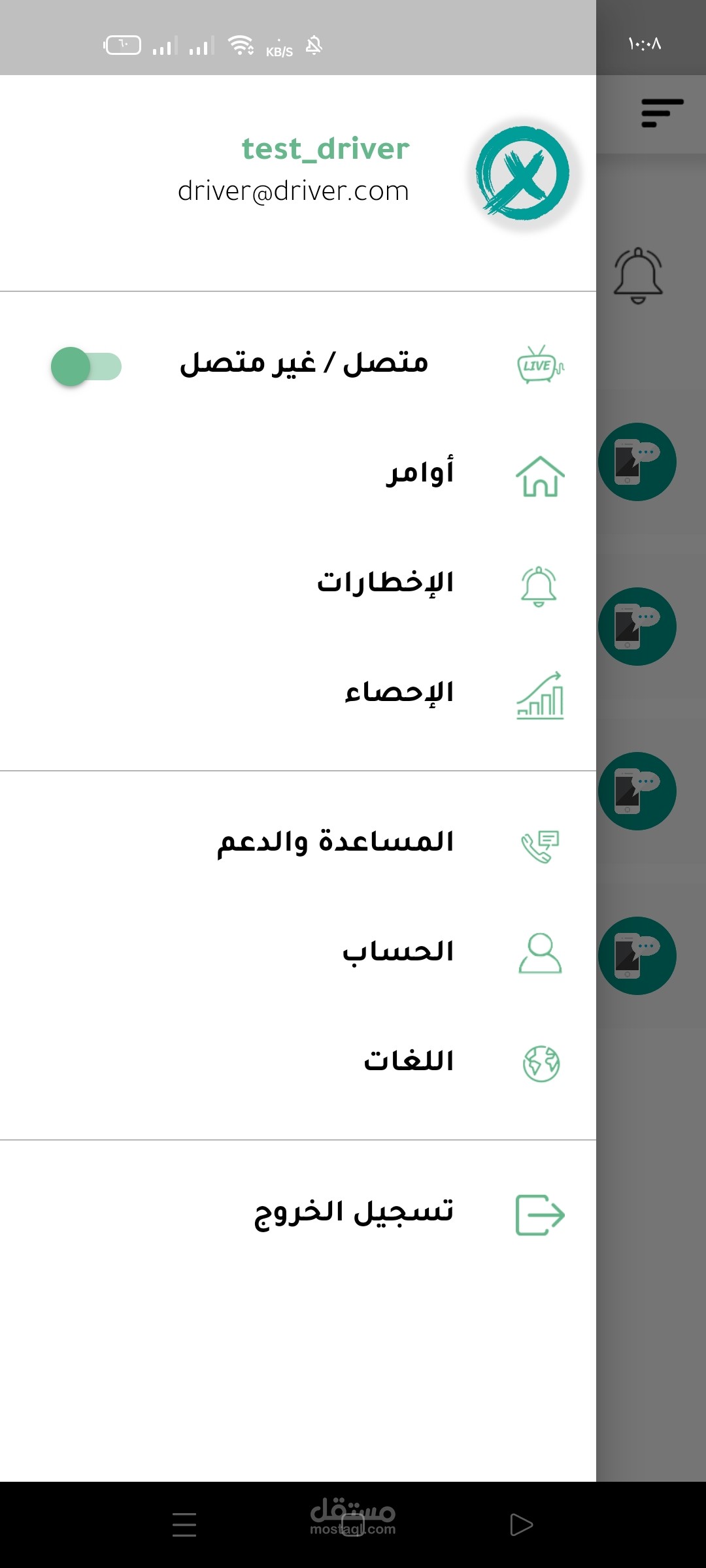Tap the system back button in the navigation bar
Image resolution: width=706 pixels, height=1568 pixels.
pyautogui.click(x=521, y=1525)
